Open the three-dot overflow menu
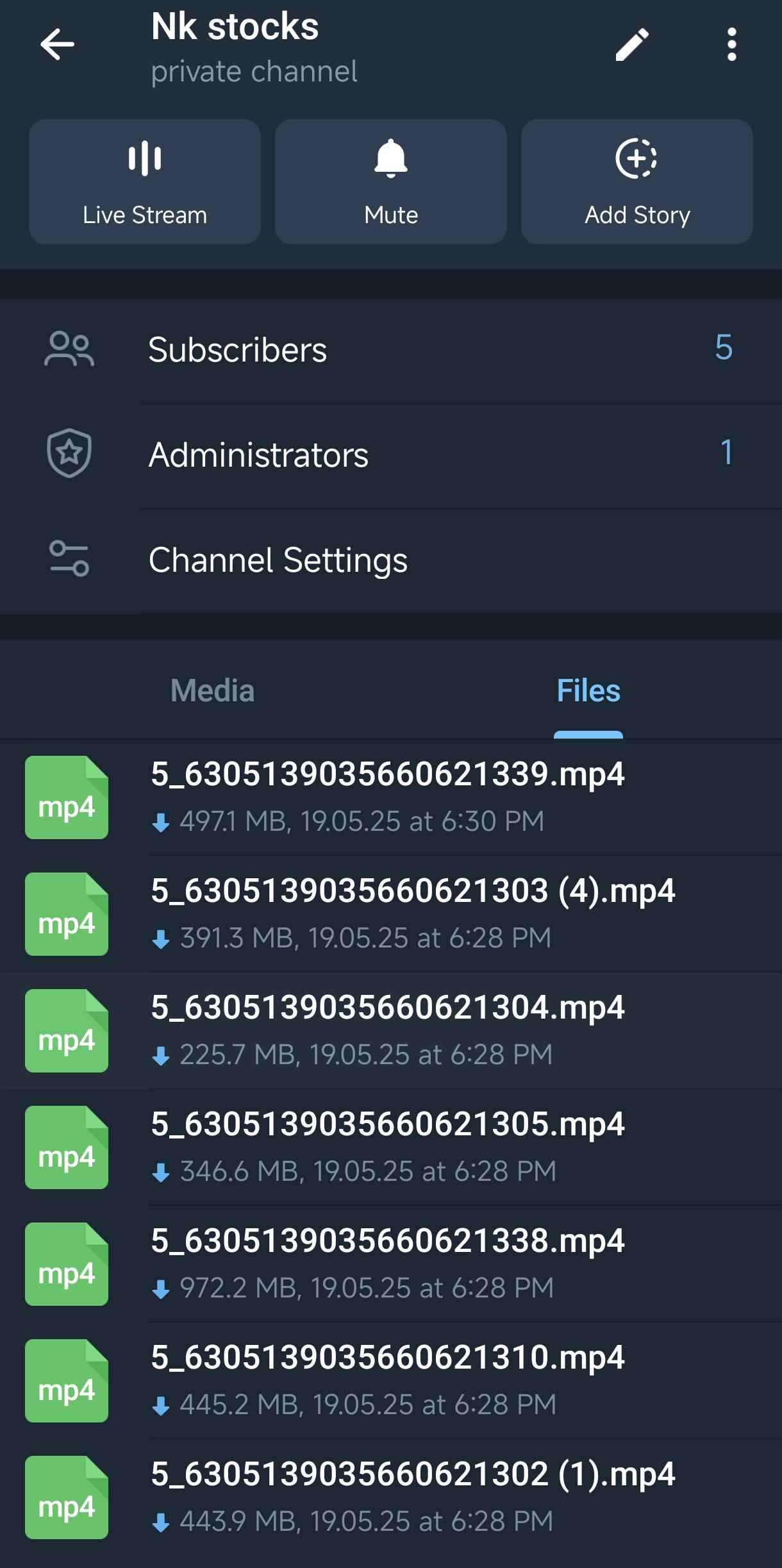 click(x=731, y=45)
